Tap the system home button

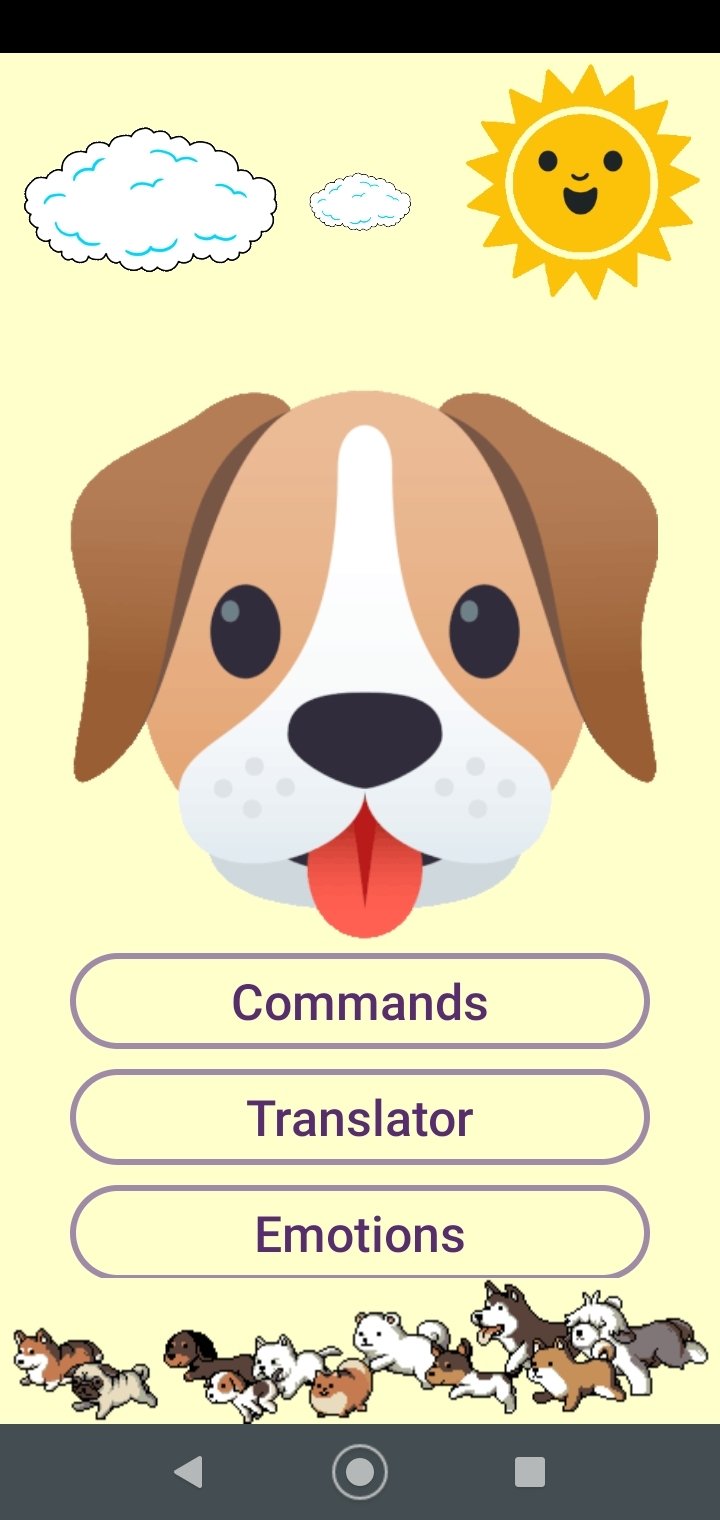[360, 1472]
